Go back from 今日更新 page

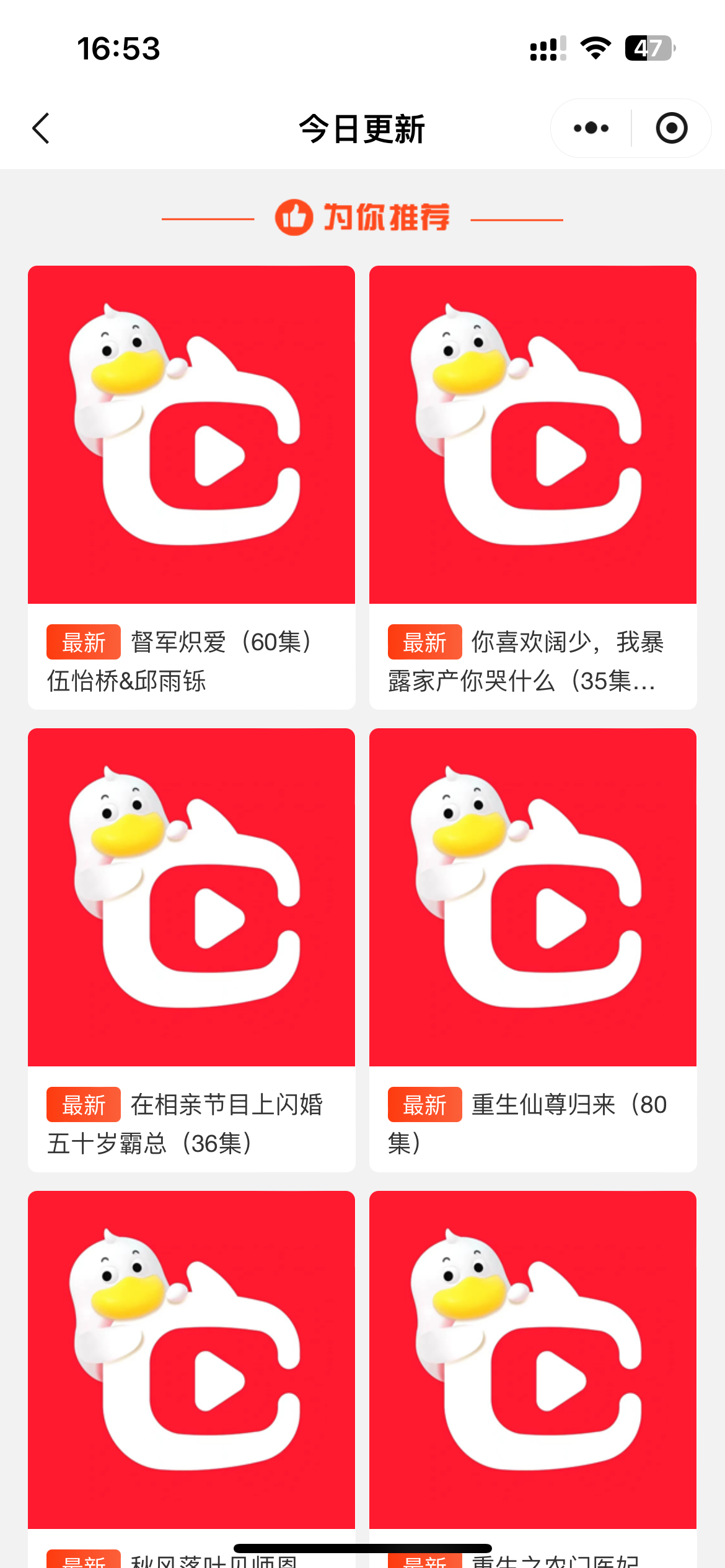[x=41, y=129]
